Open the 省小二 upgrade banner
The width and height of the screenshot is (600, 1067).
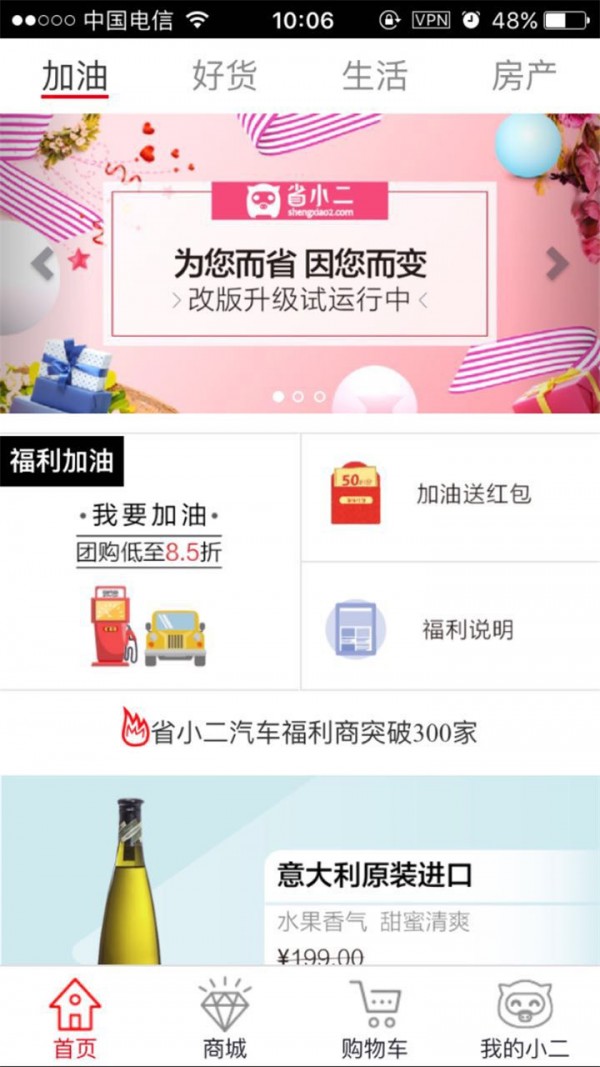pyautogui.click(x=300, y=263)
